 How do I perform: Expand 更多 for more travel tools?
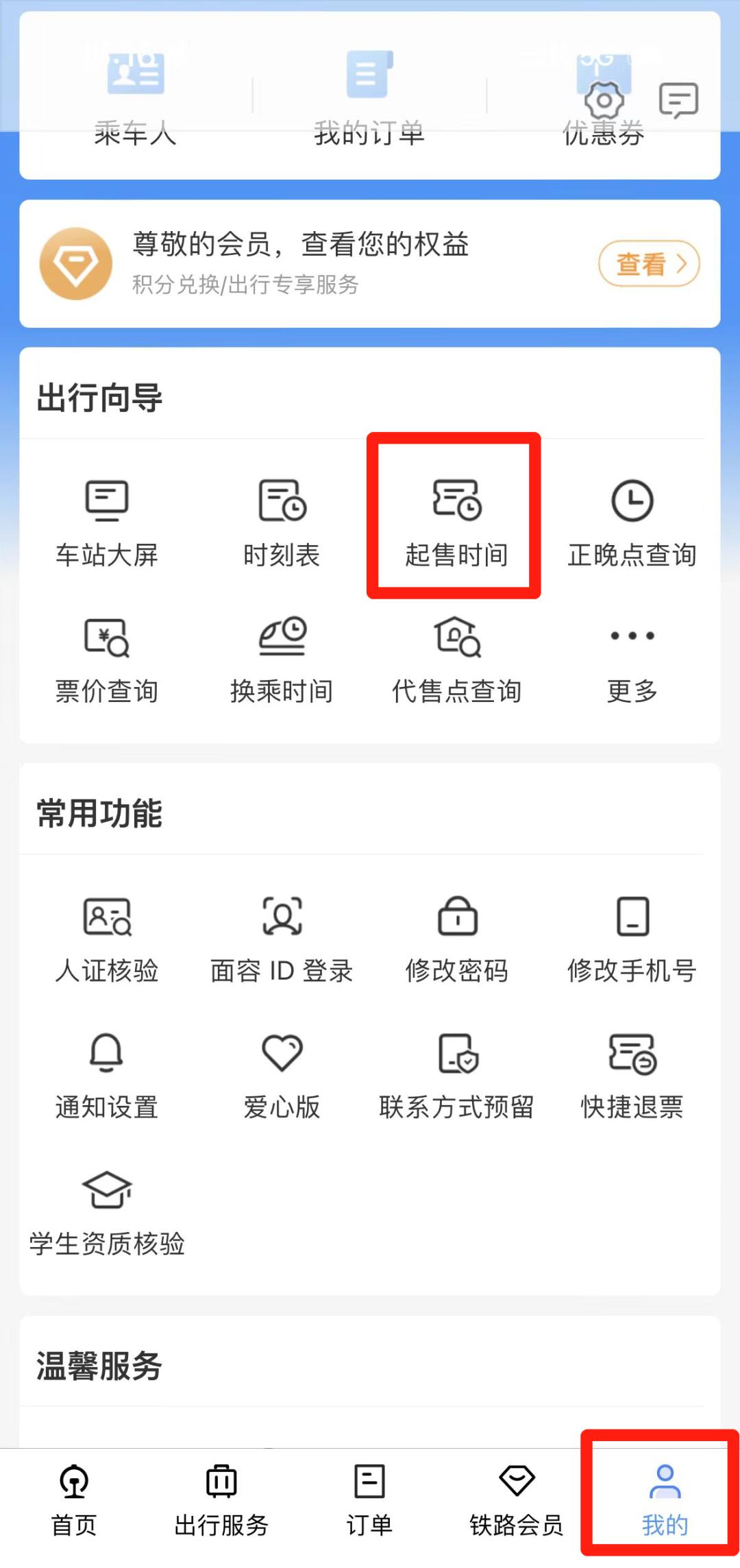(x=631, y=657)
